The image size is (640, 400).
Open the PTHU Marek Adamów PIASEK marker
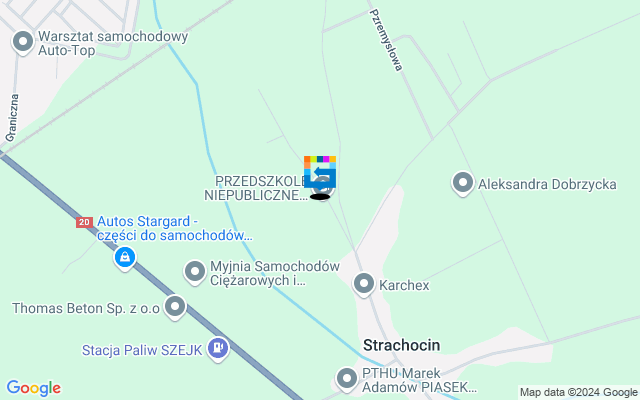point(347,379)
